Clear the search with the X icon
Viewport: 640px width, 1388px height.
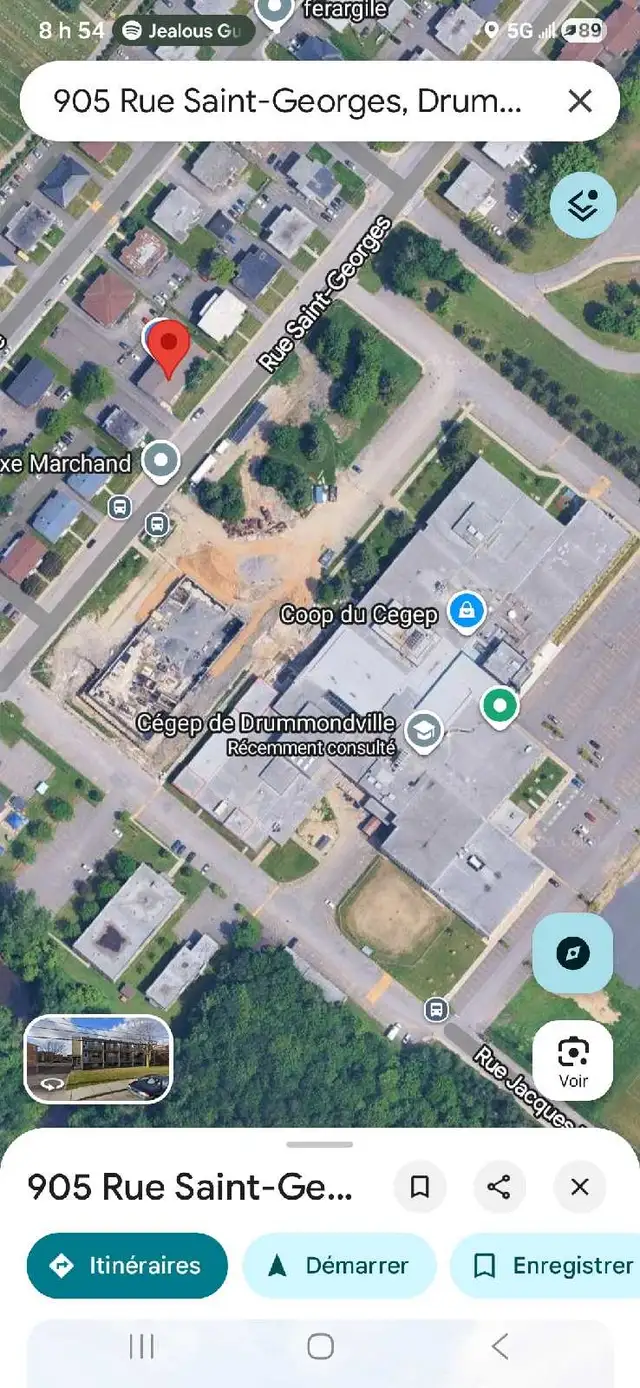click(x=579, y=101)
